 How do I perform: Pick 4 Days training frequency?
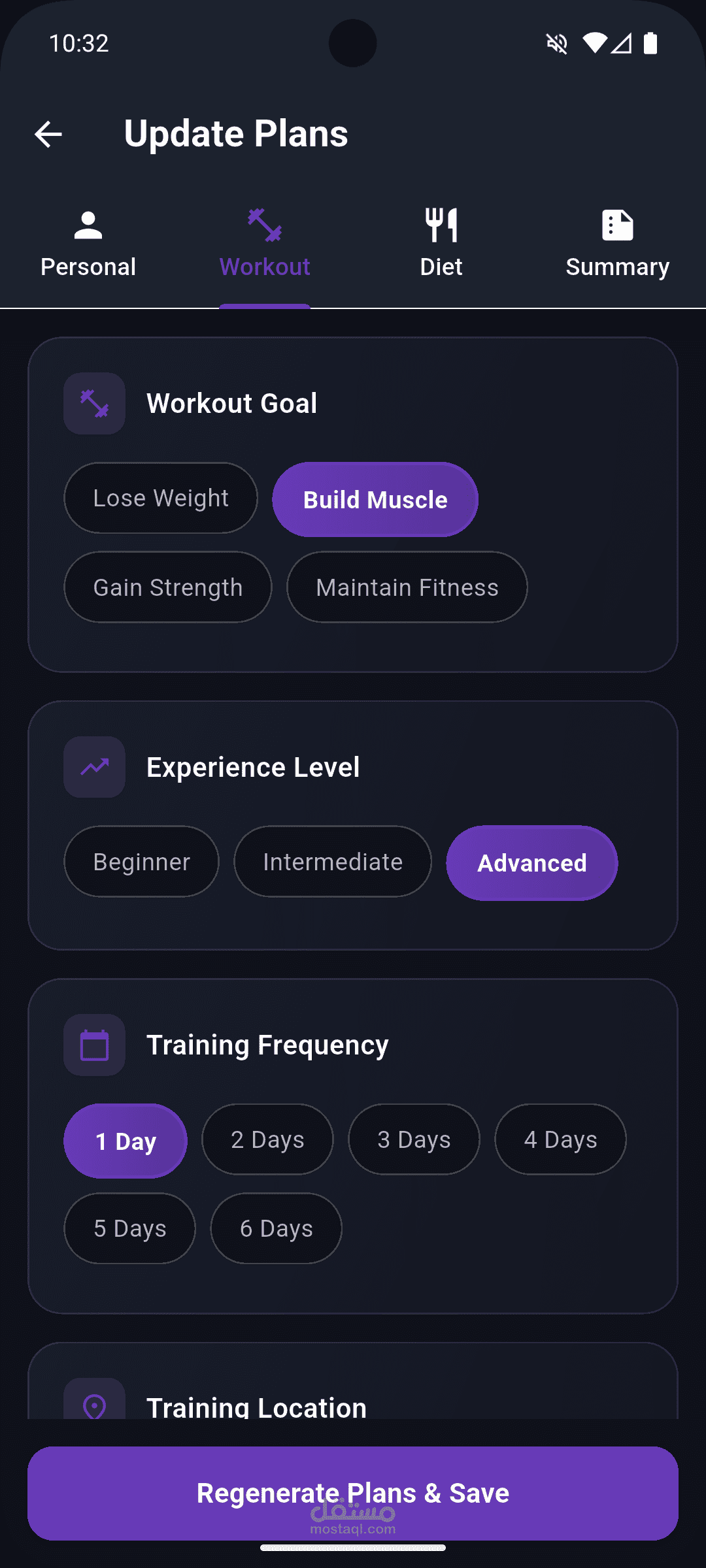tap(560, 1139)
